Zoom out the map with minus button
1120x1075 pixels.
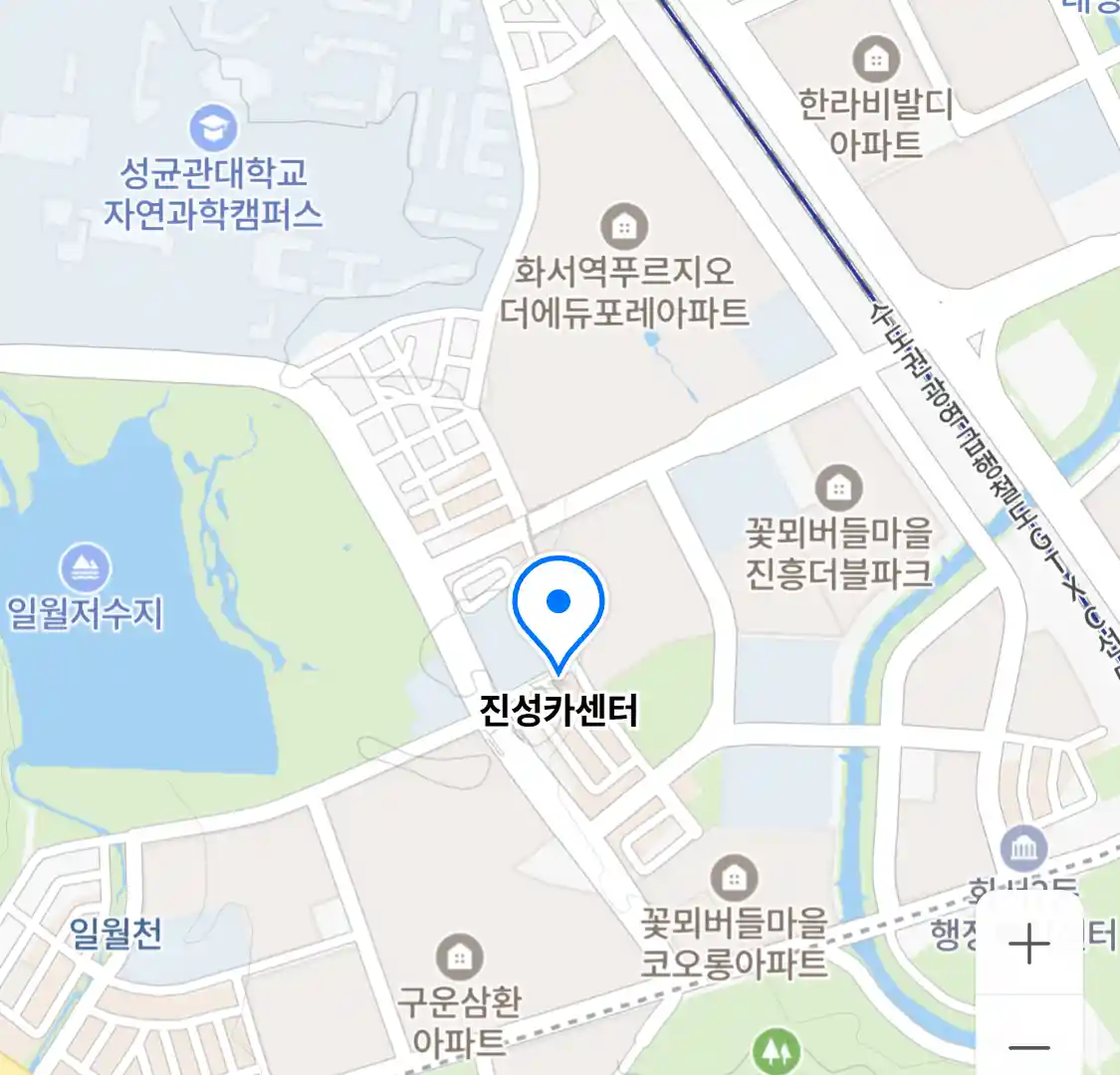click(x=1029, y=1047)
